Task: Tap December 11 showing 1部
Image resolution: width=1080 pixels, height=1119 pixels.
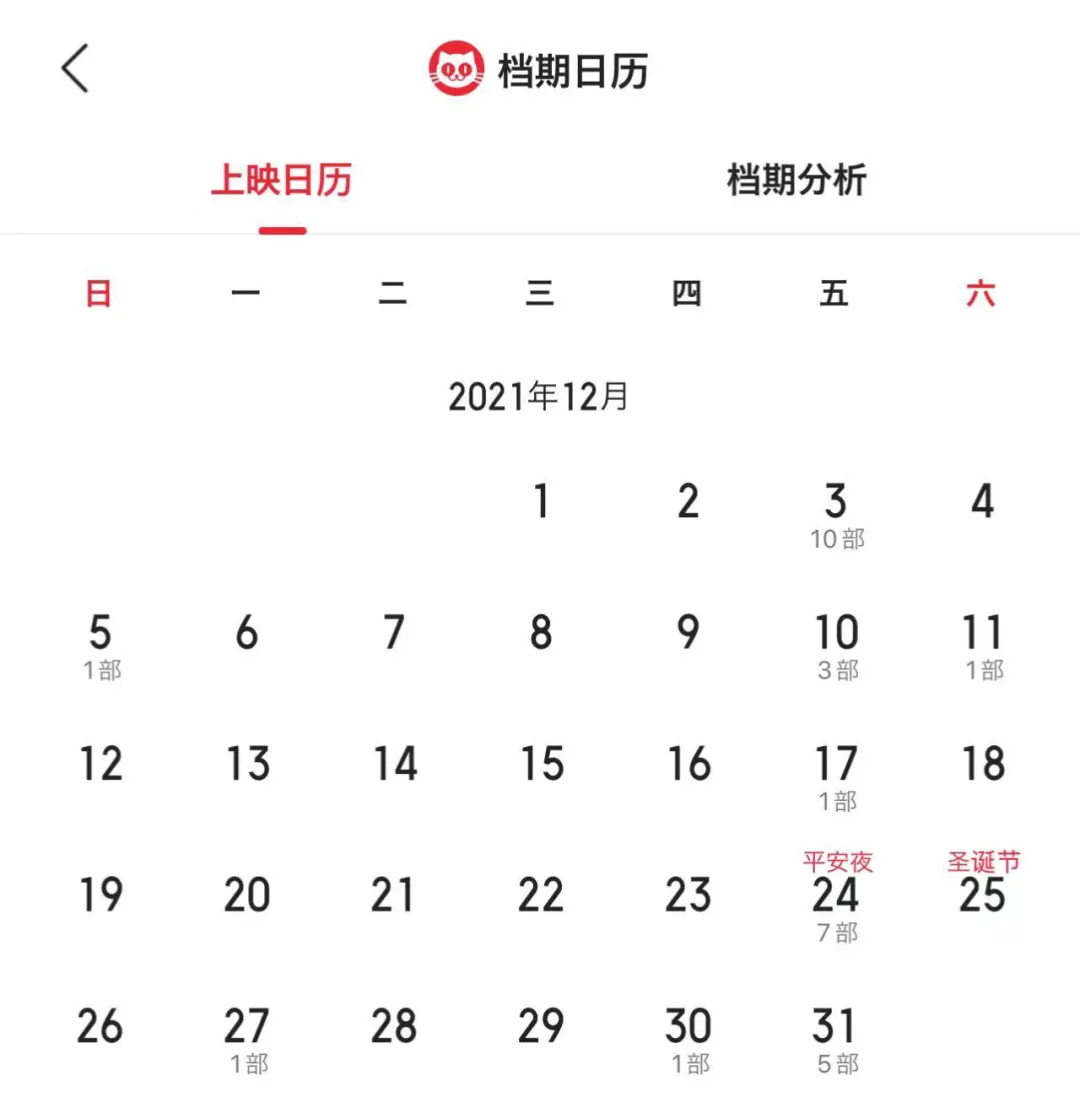Action: 982,645
